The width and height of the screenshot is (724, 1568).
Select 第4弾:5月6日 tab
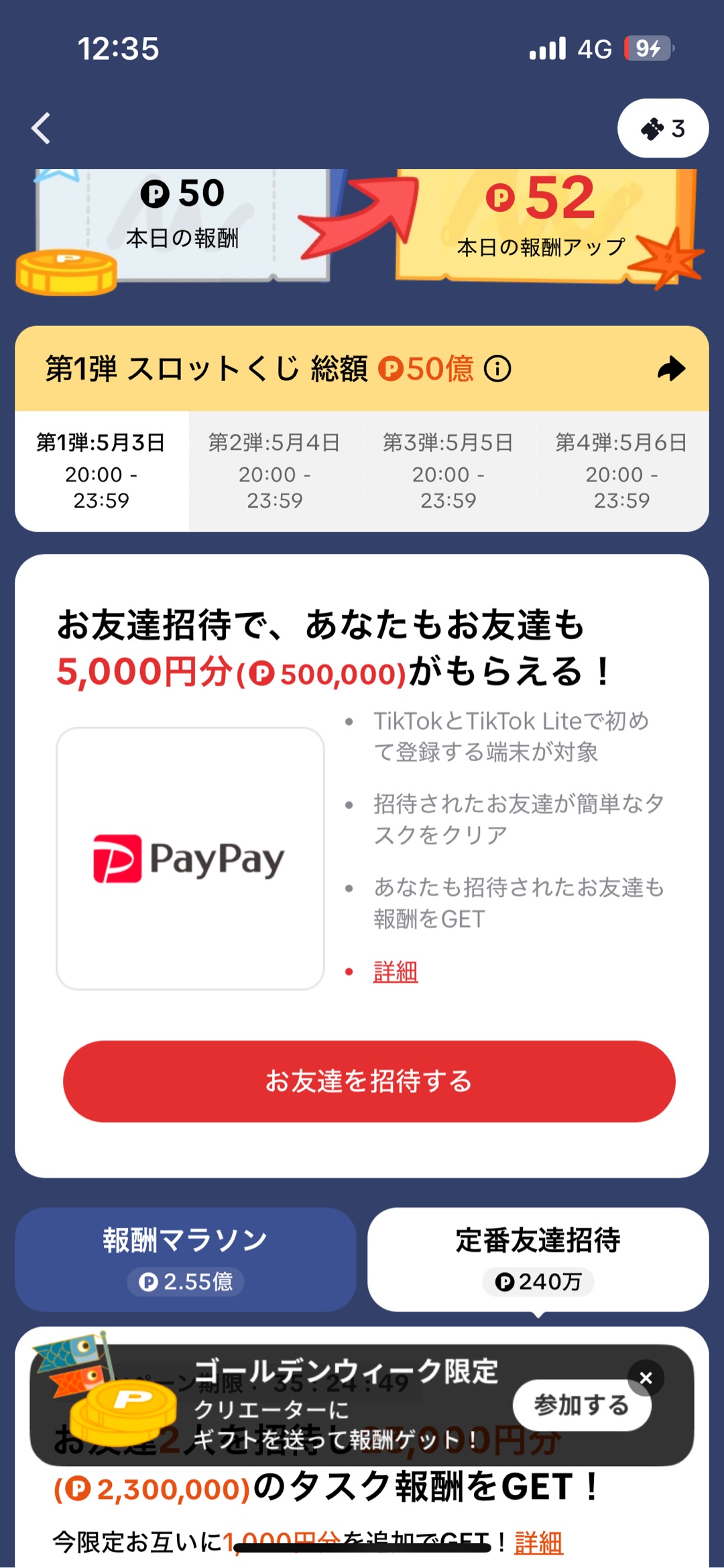pos(621,471)
